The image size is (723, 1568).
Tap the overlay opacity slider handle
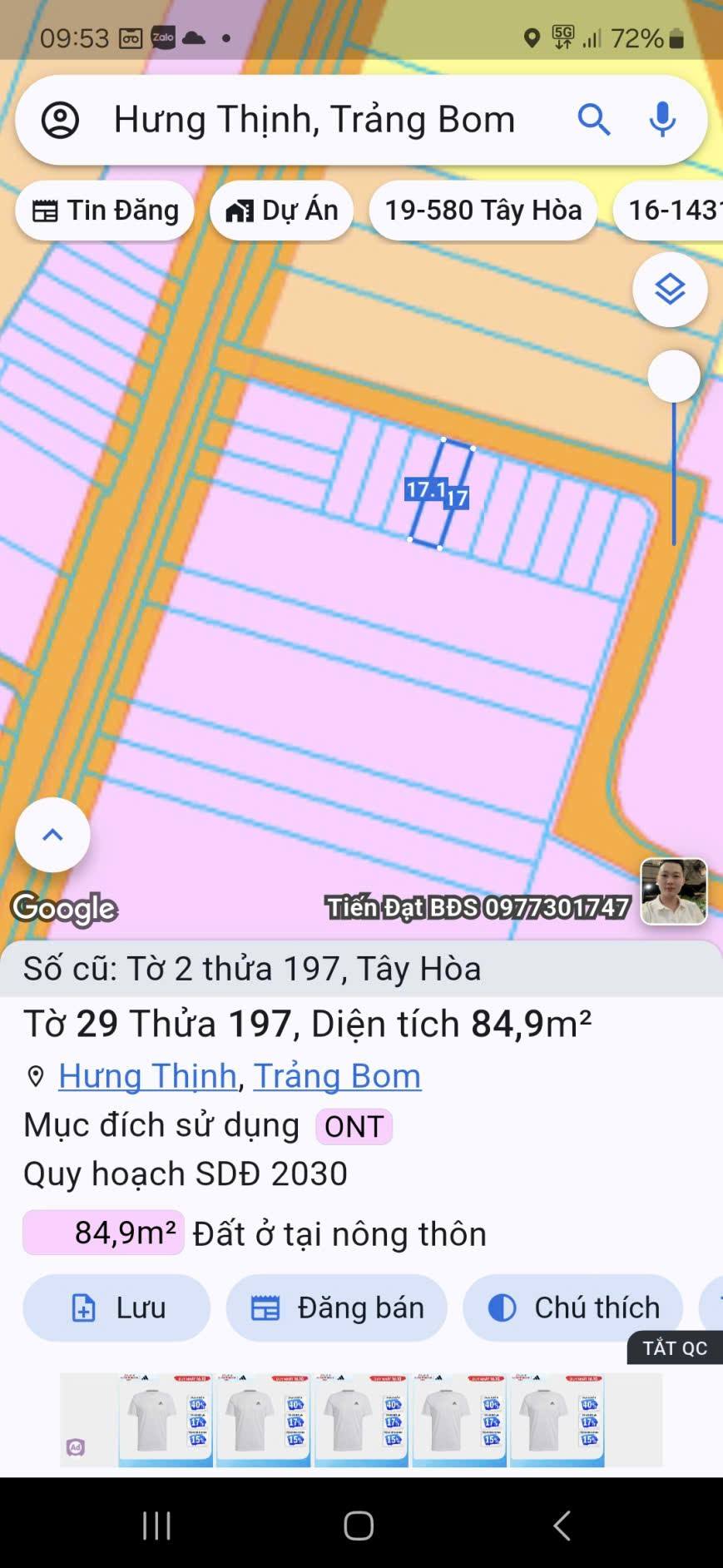pyautogui.click(x=674, y=376)
